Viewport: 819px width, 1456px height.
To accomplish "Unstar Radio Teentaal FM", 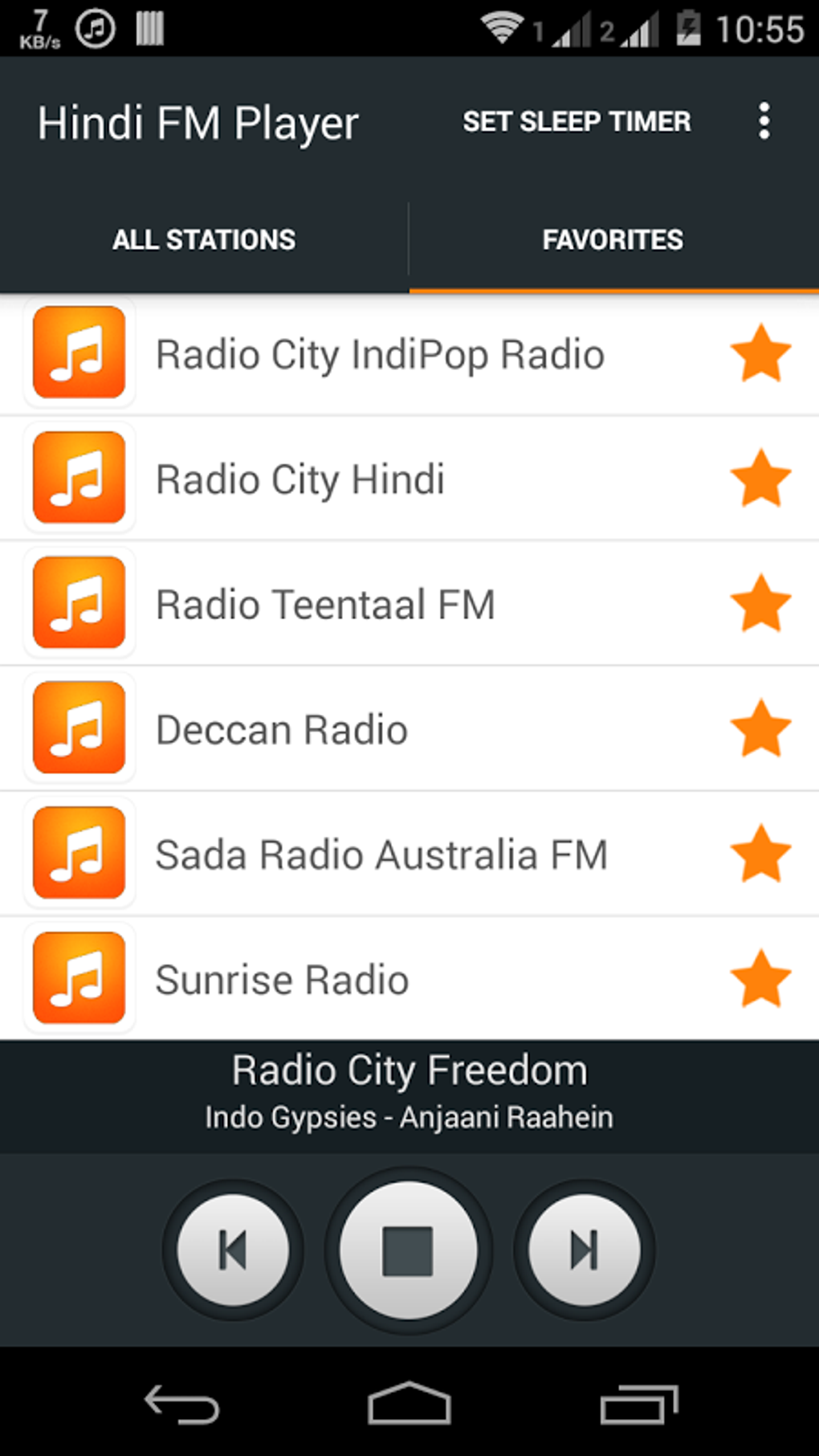I will 760,604.
